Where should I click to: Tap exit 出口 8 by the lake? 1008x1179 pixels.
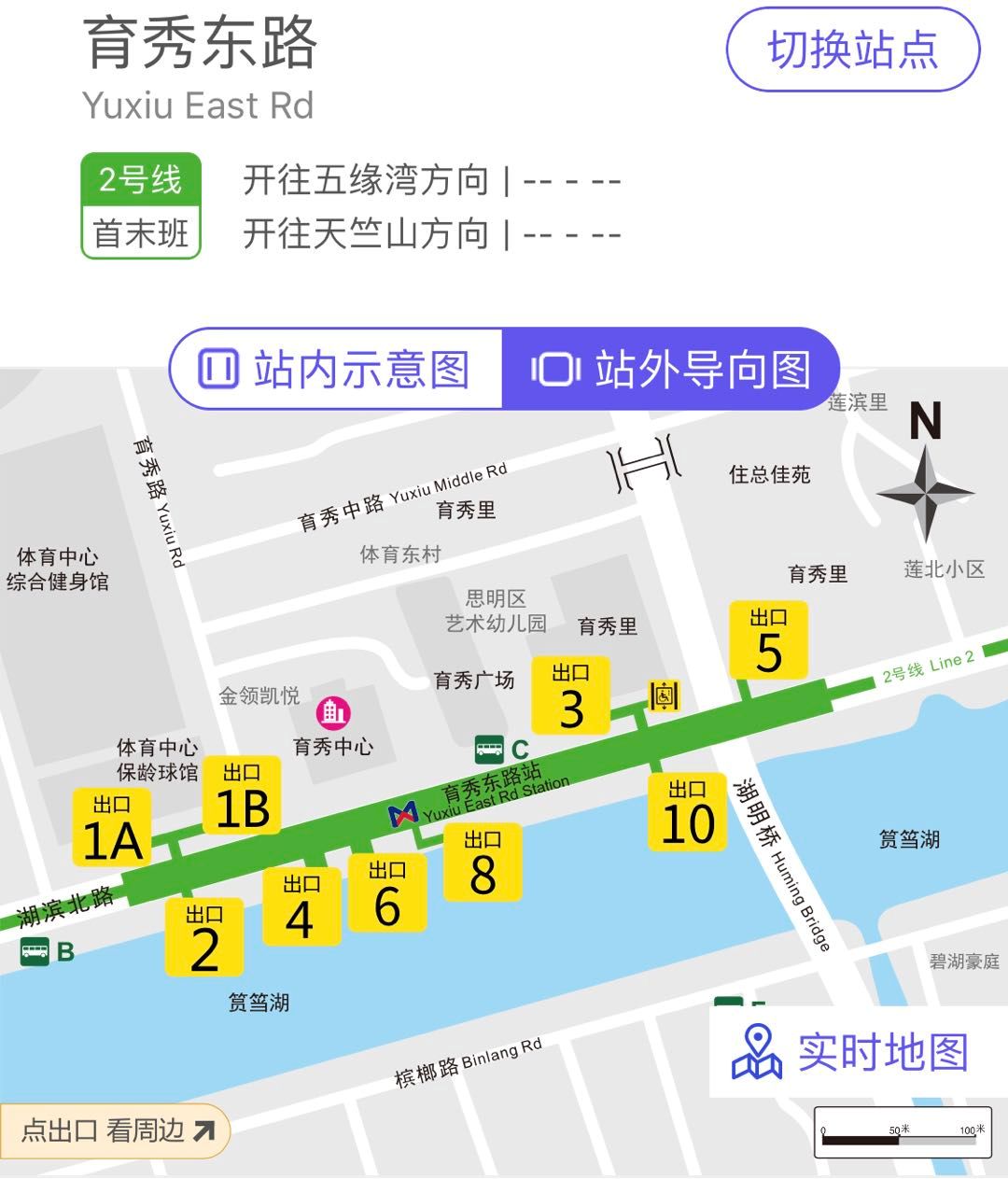tap(483, 863)
